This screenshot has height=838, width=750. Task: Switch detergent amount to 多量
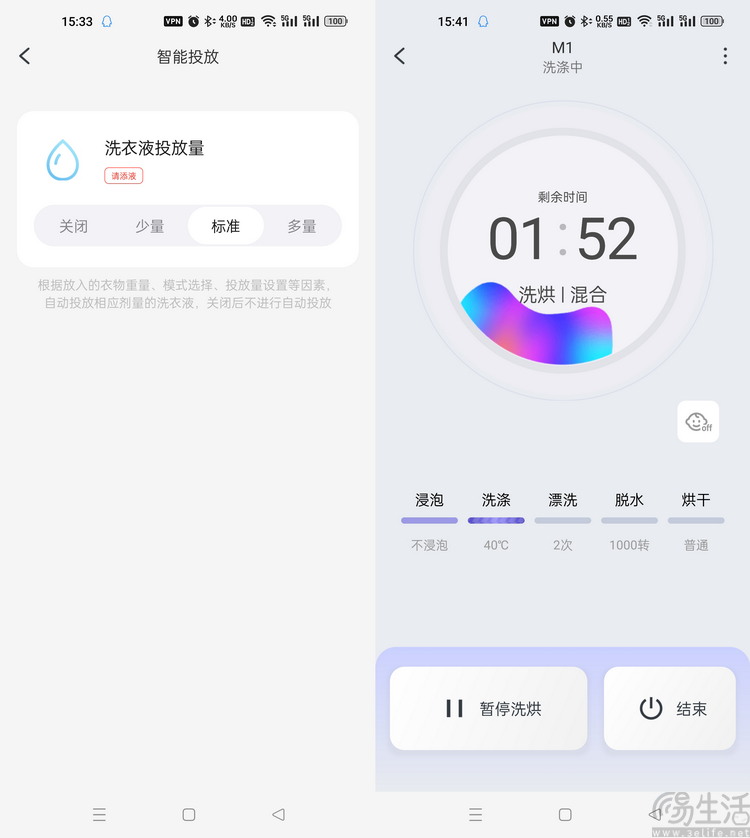[x=302, y=226]
